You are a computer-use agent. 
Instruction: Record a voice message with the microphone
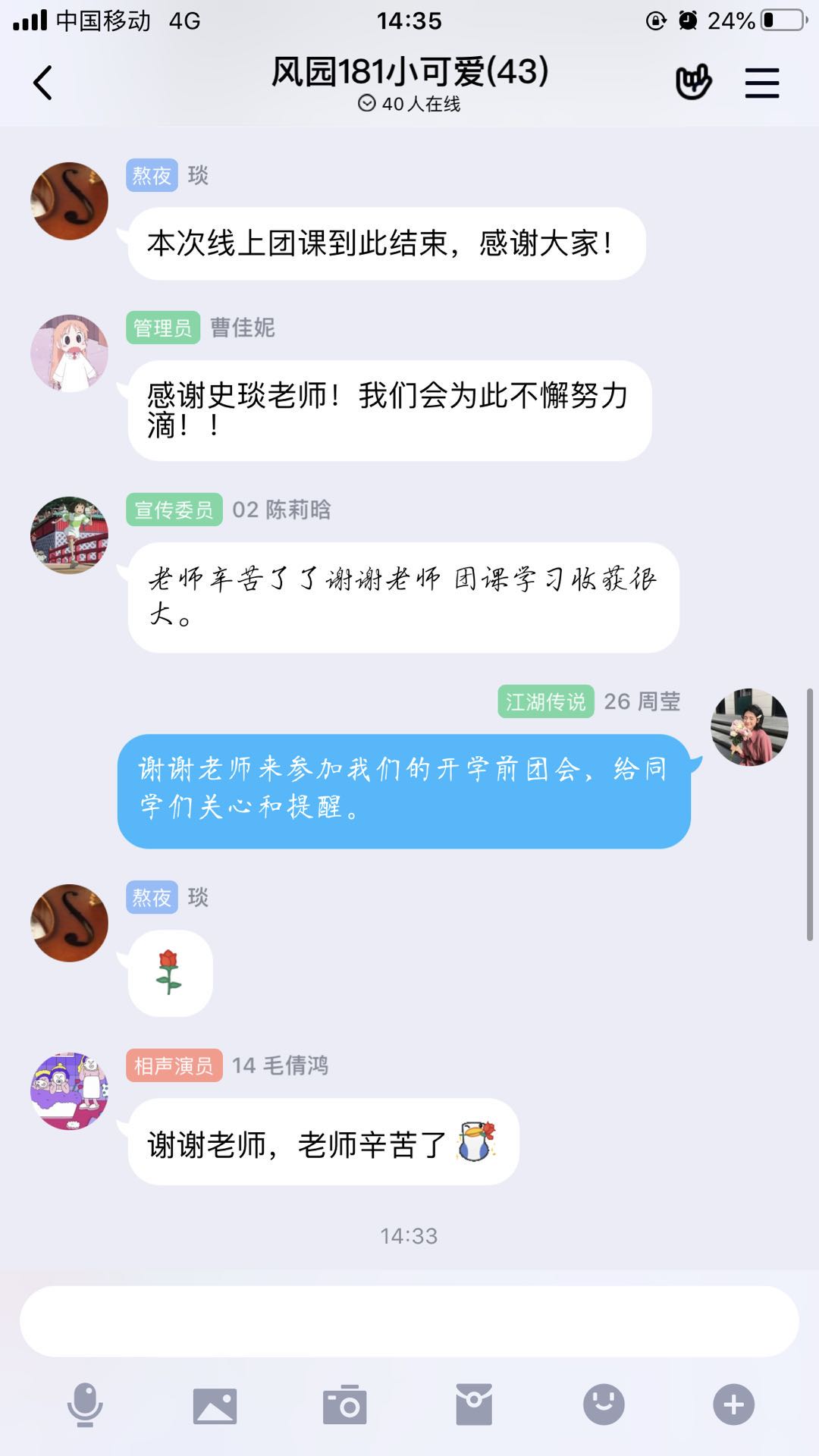pyautogui.click(x=85, y=1404)
